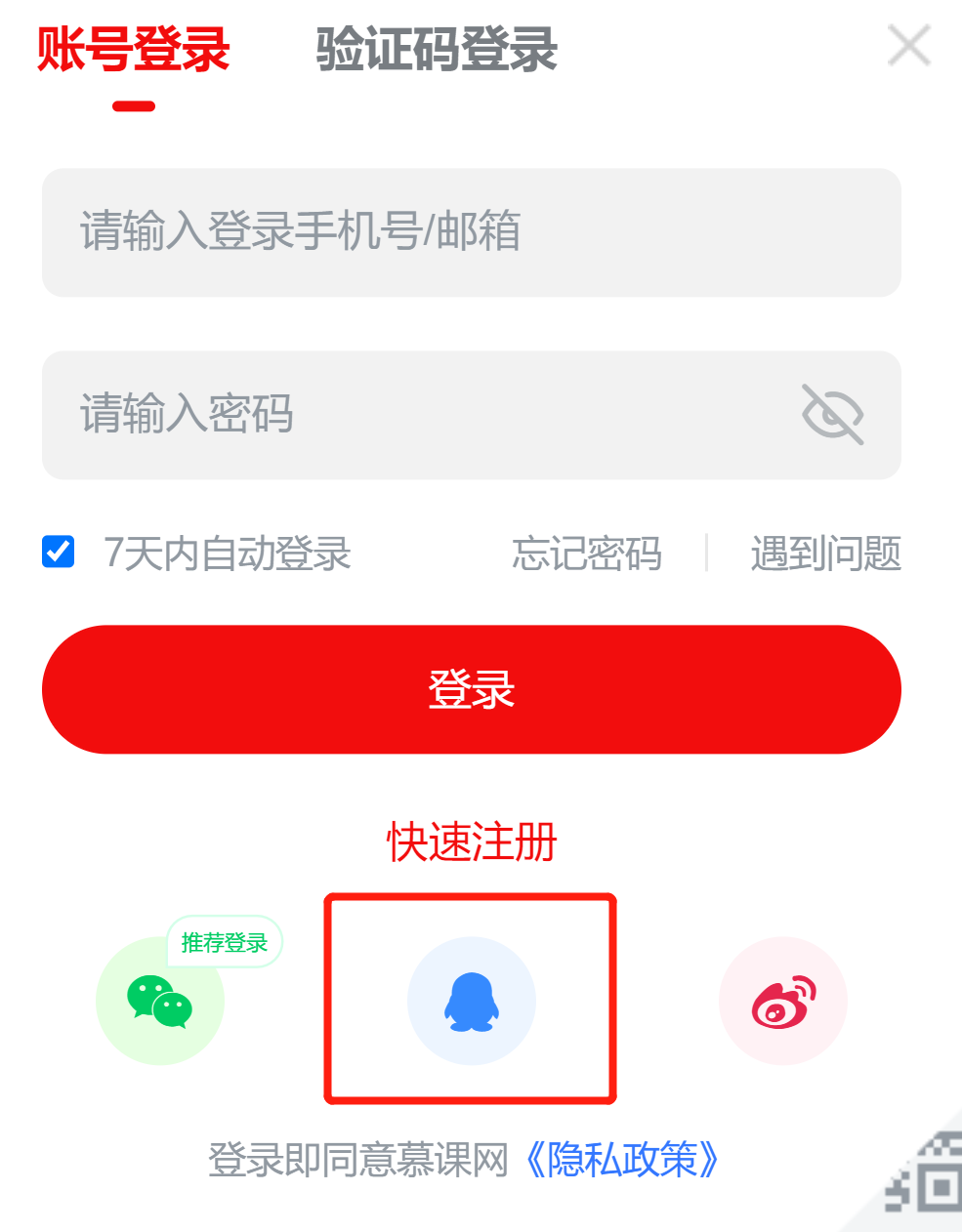Screen dimensions: 962x1232
Task: Read the 隐私政策 privacy policy
Action: click(x=623, y=1160)
